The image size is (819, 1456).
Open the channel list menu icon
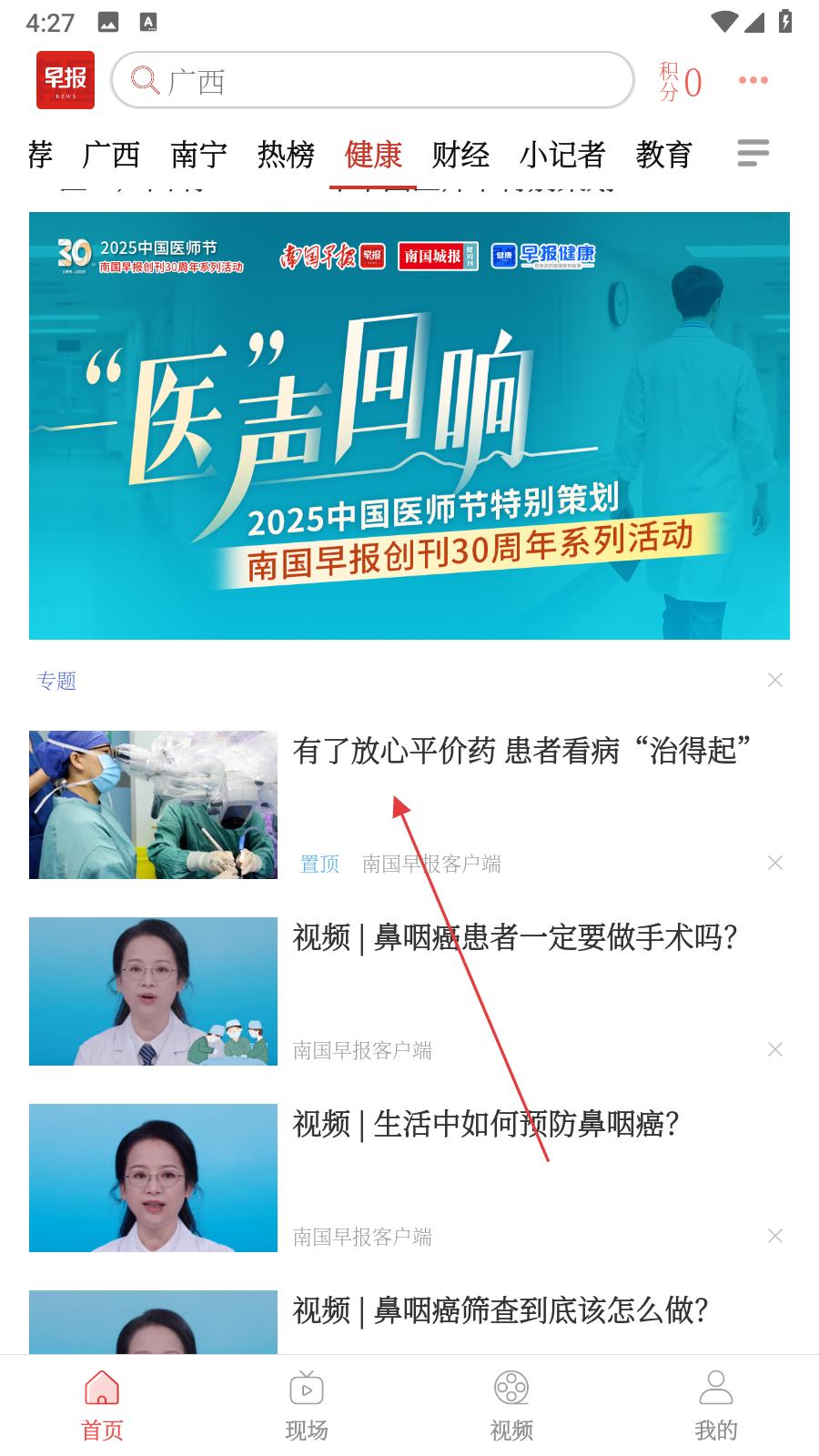pyautogui.click(x=753, y=153)
